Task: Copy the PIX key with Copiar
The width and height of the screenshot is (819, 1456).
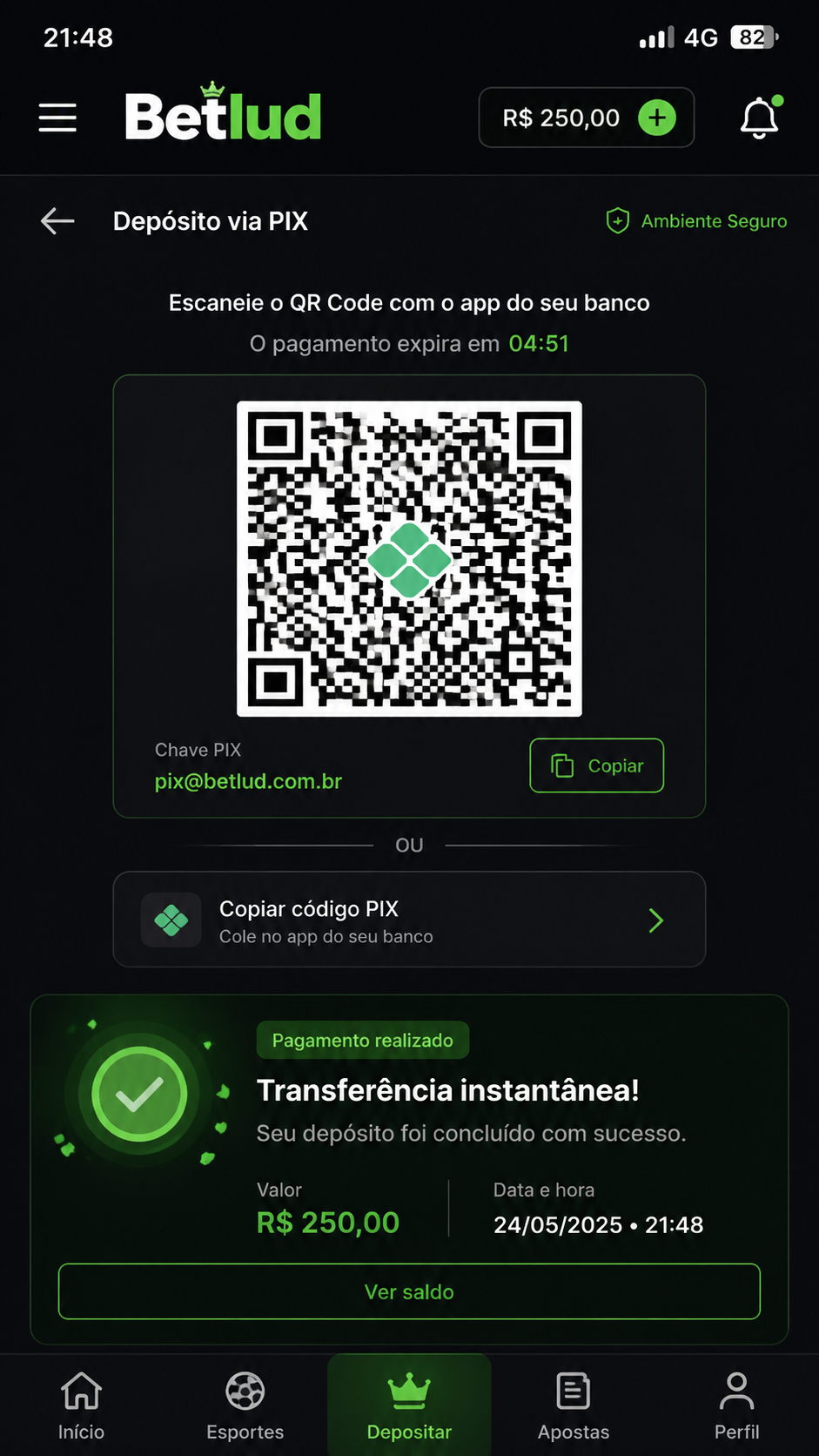Action: [597, 765]
